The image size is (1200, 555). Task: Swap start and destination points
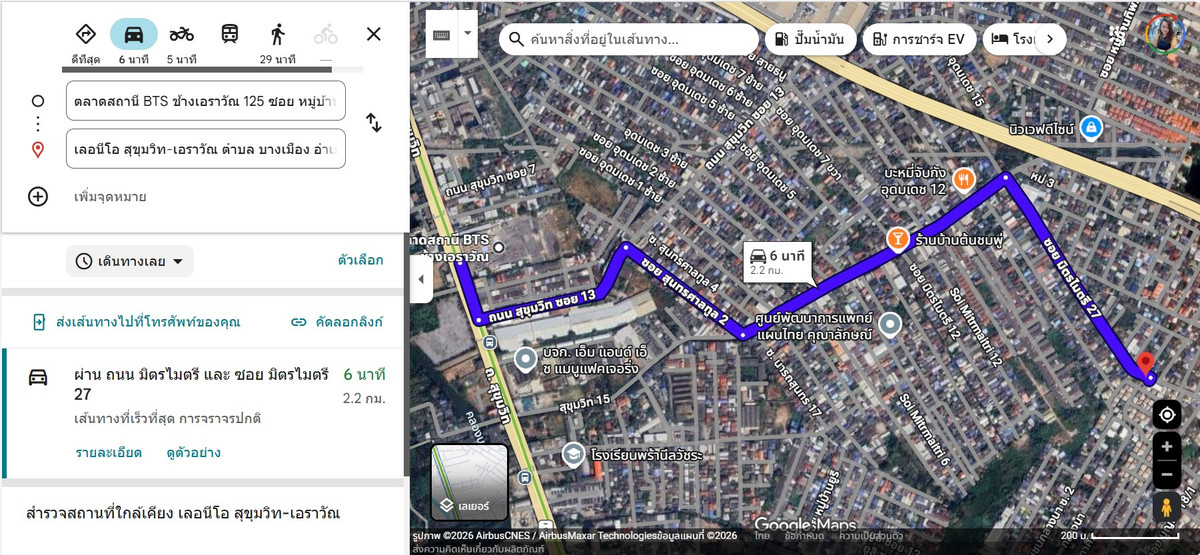tap(373, 123)
